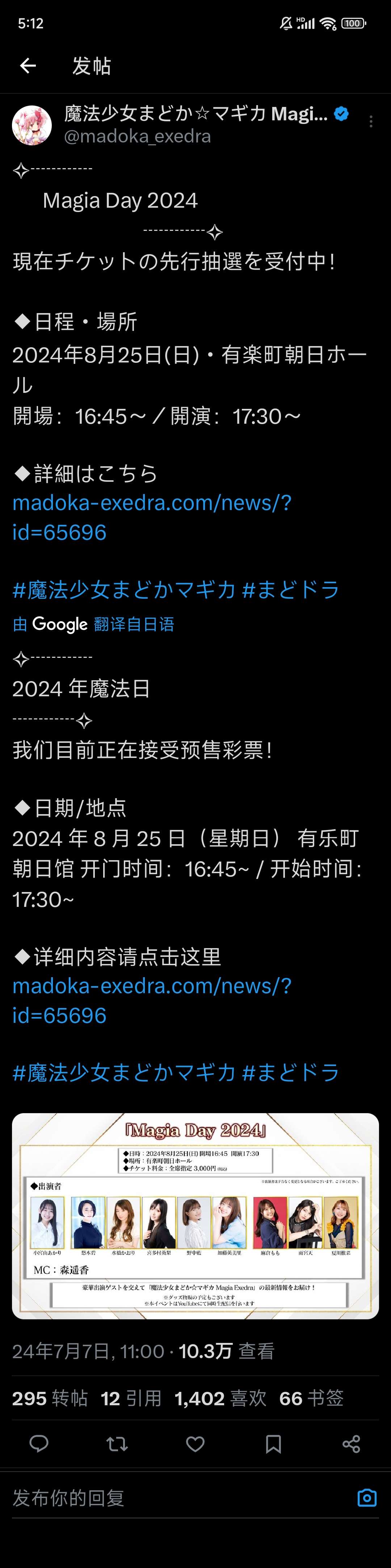Open the #まどドラ hashtag in original post

290,590
